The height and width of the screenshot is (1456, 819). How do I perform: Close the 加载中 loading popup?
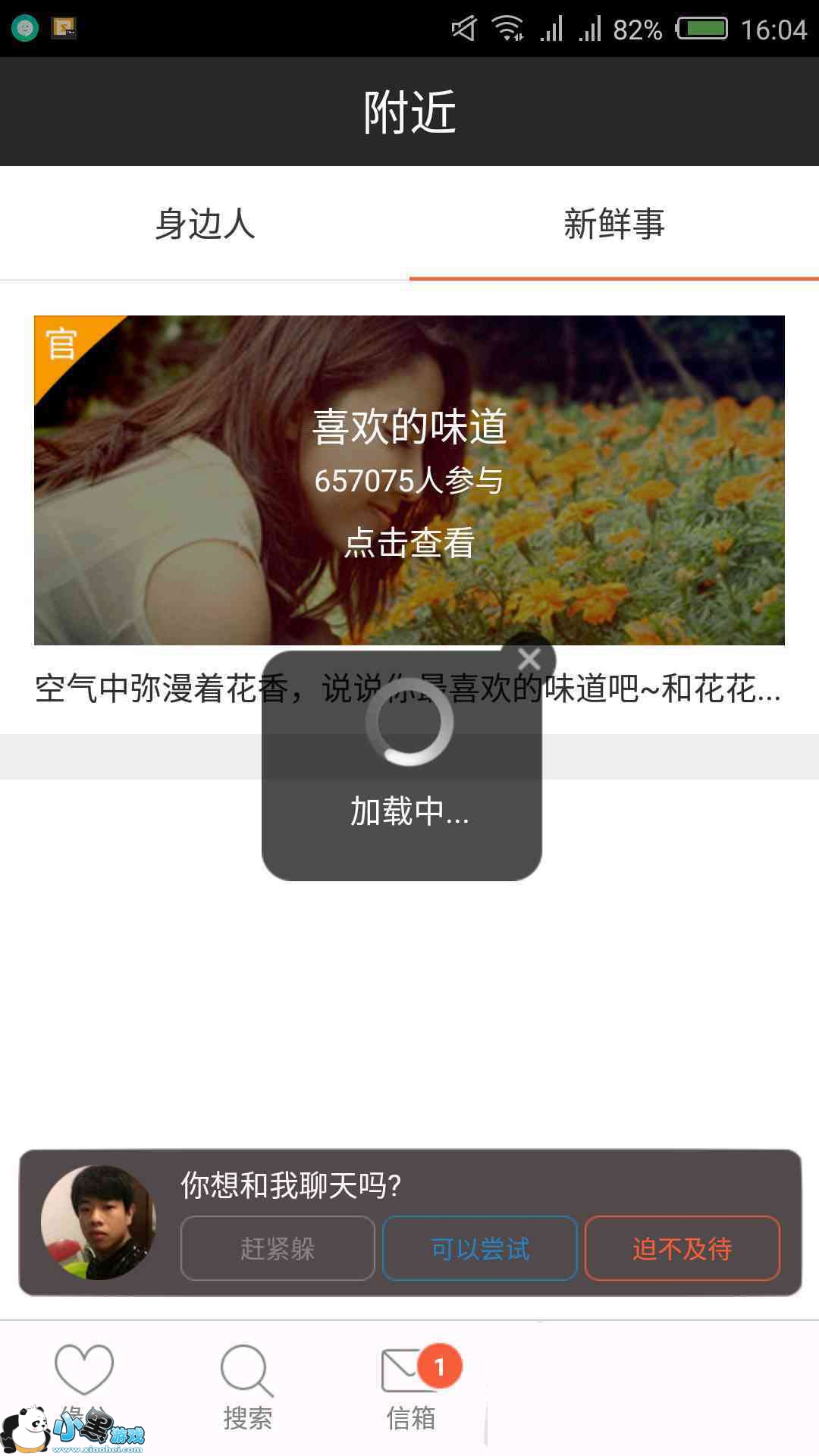click(x=529, y=658)
